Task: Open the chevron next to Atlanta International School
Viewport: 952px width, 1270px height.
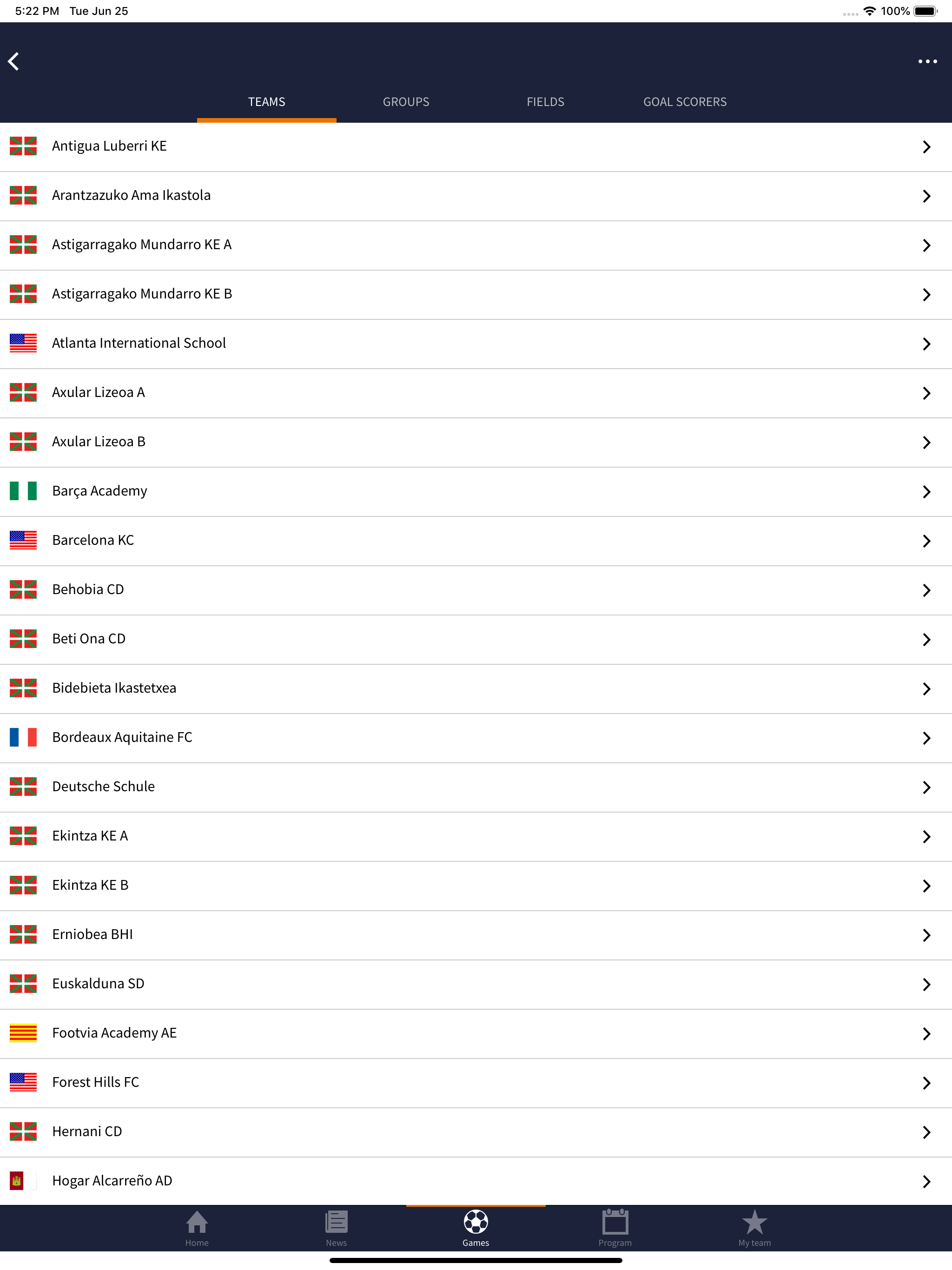Action: coord(927,344)
